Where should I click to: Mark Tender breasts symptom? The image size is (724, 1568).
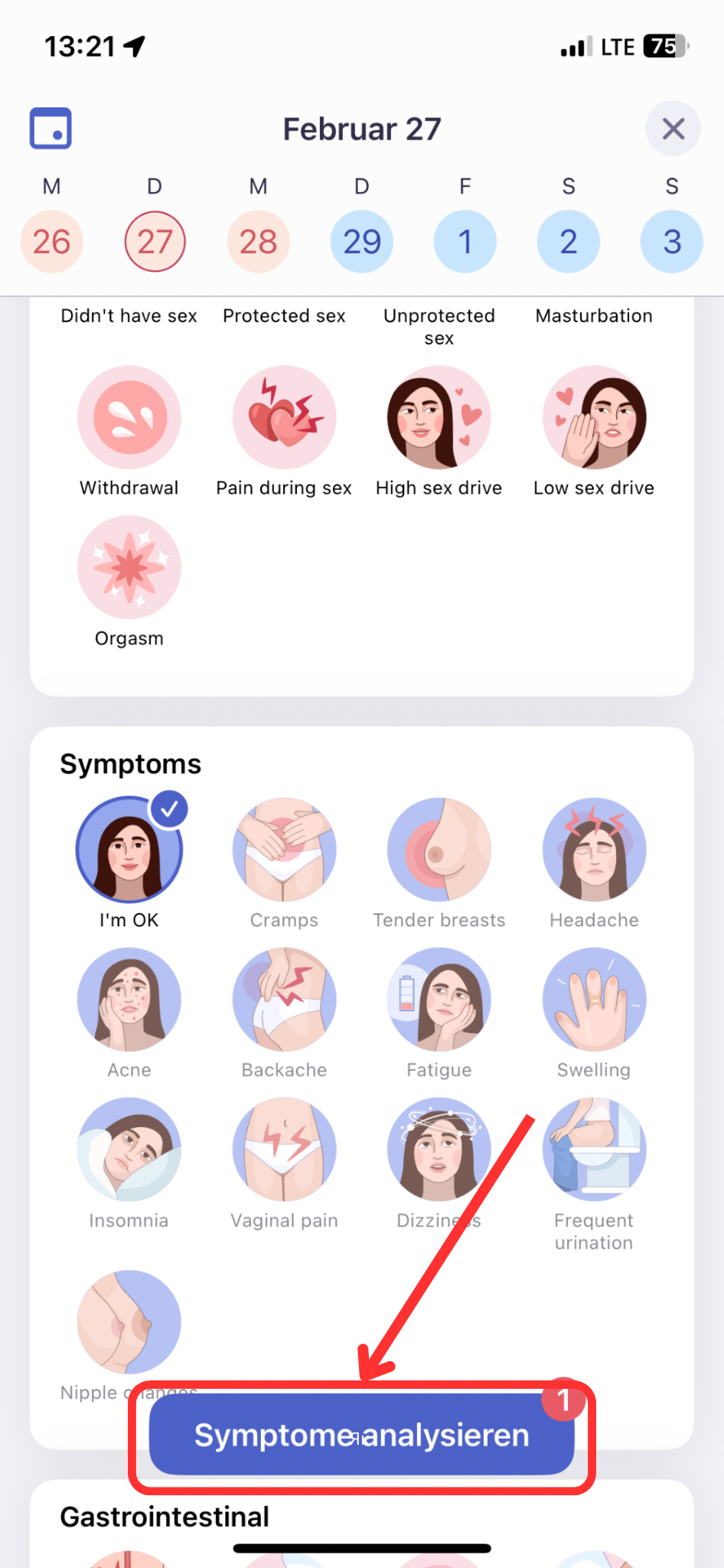(x=439, y=850)
